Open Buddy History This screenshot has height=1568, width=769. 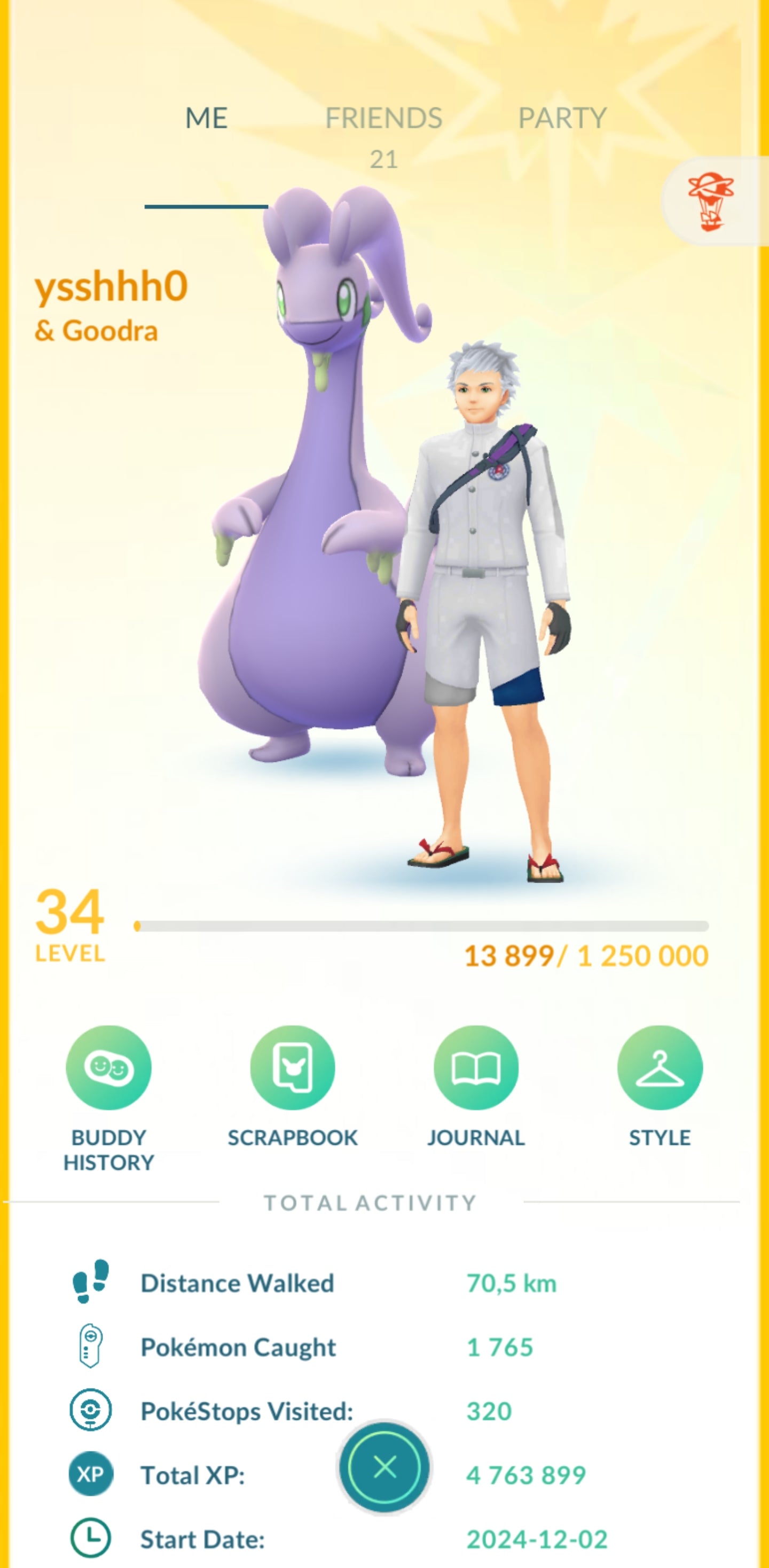pyautogui.click(x=108, y=1068)
